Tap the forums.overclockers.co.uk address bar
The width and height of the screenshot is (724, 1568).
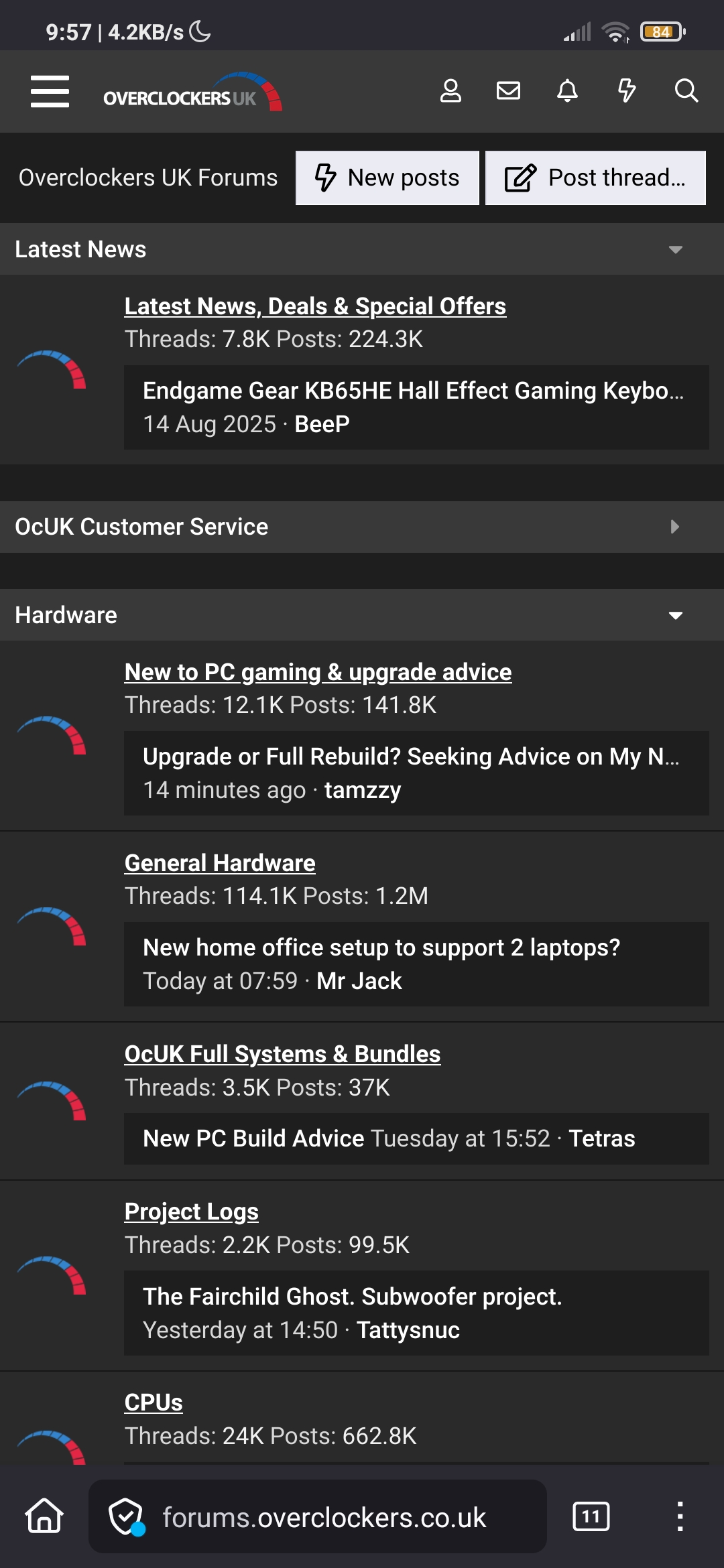[324, 1518]
